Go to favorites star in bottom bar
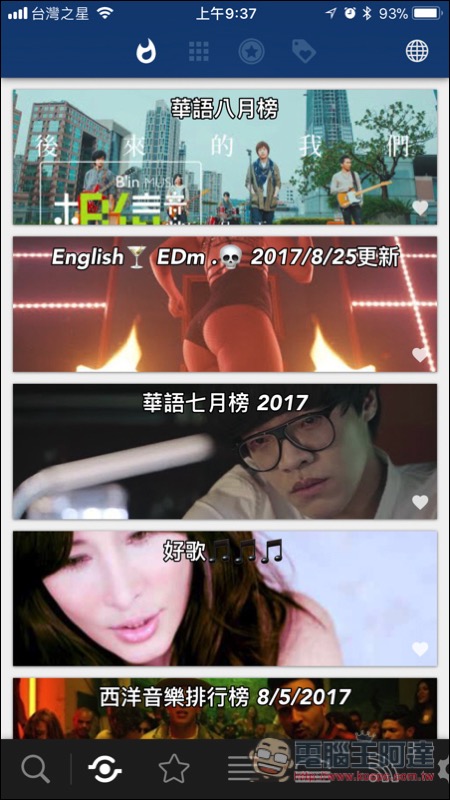 pyautogui.click(x=174, y=768)
